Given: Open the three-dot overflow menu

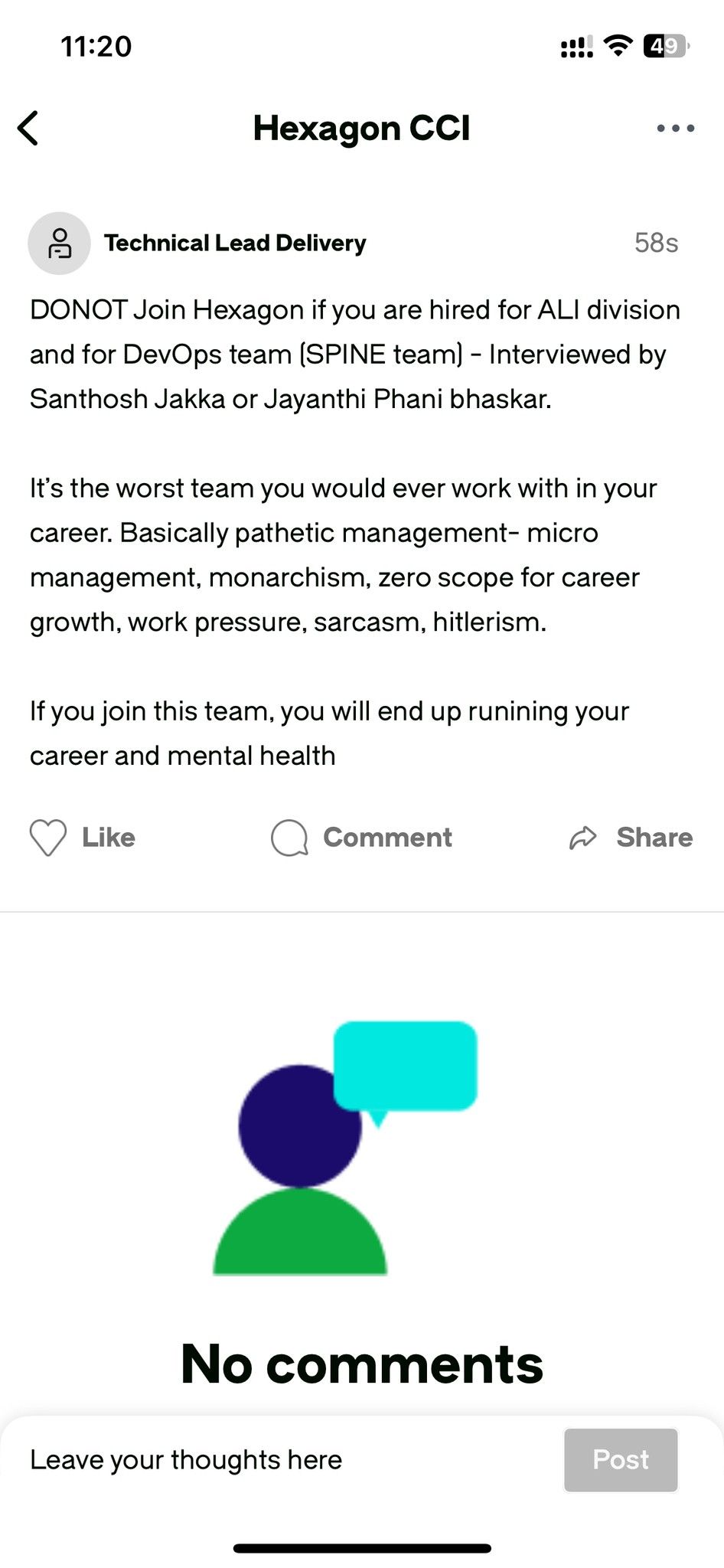Looking at the screenshot, I should click(675, 128).
